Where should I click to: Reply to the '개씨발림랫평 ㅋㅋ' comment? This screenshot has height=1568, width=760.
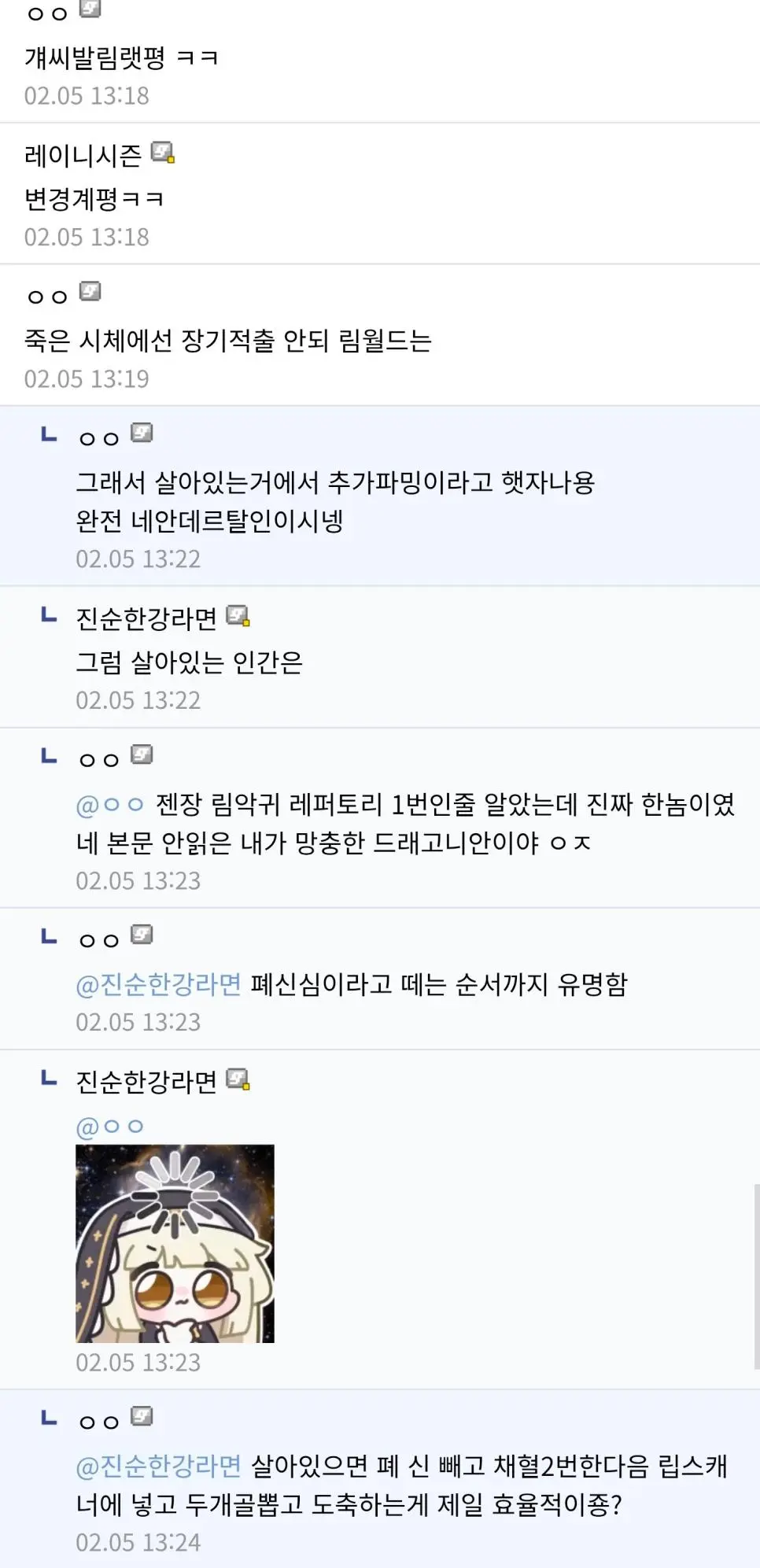[x=121, y=57]
